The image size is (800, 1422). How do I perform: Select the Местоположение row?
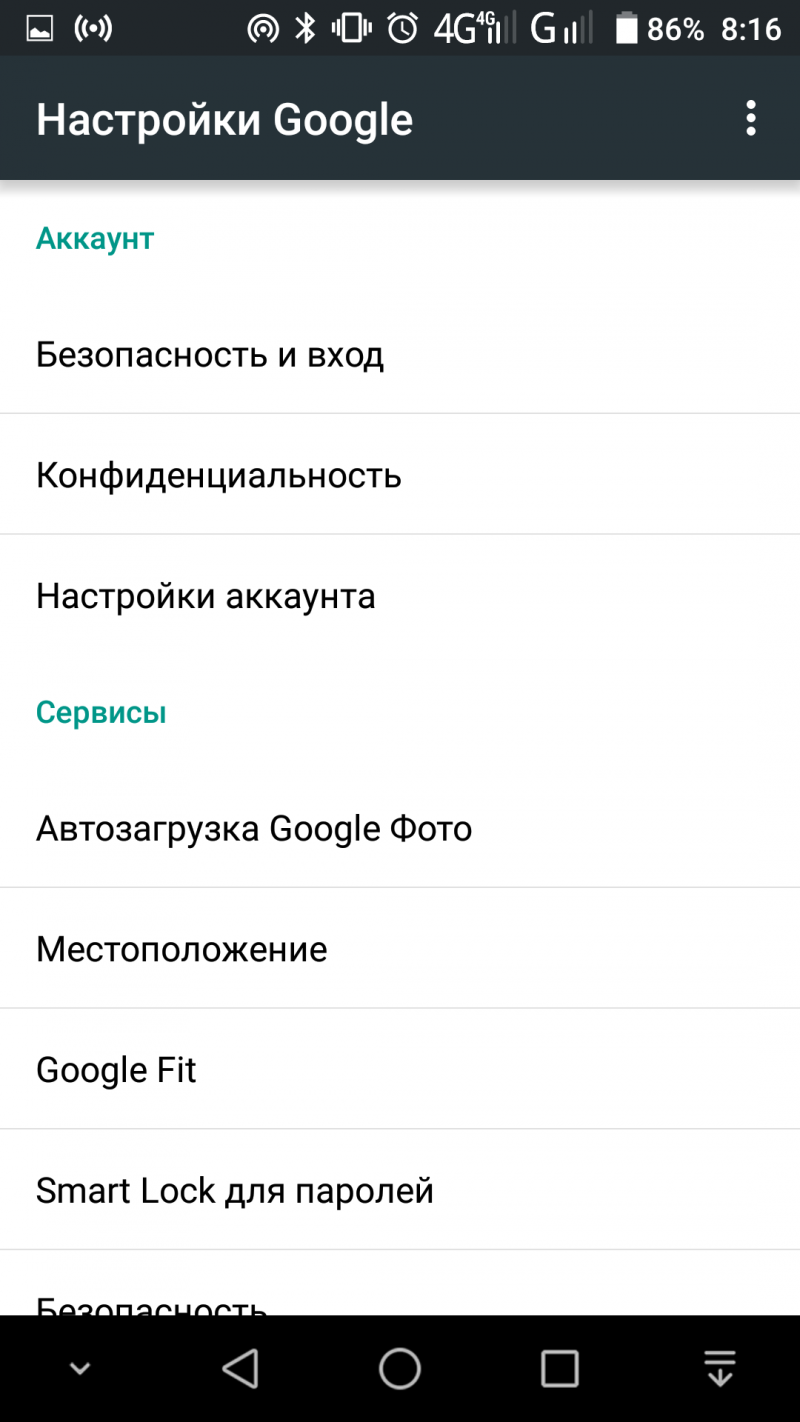(x=400, y=949)
